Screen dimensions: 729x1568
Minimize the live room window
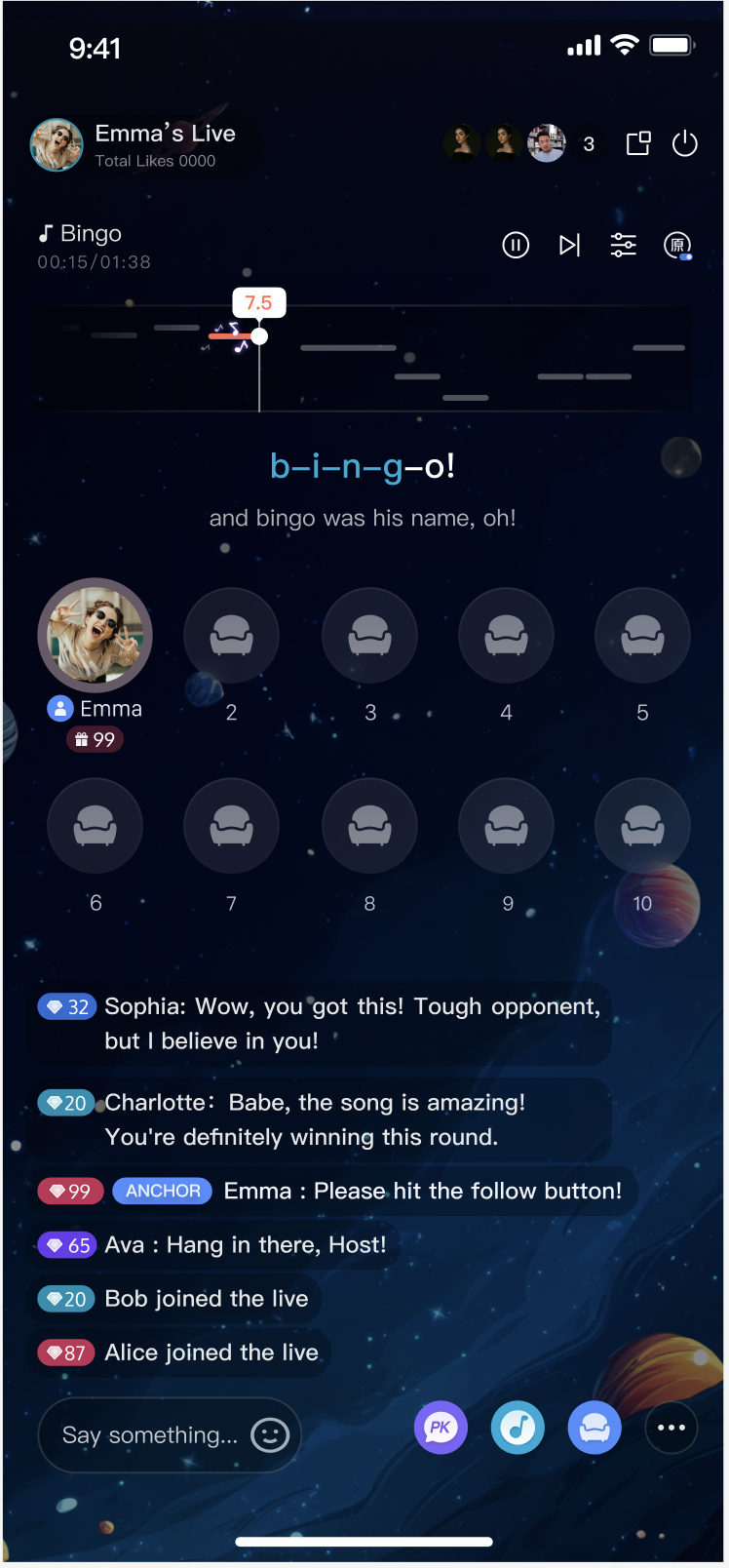(x=638, y=144)
